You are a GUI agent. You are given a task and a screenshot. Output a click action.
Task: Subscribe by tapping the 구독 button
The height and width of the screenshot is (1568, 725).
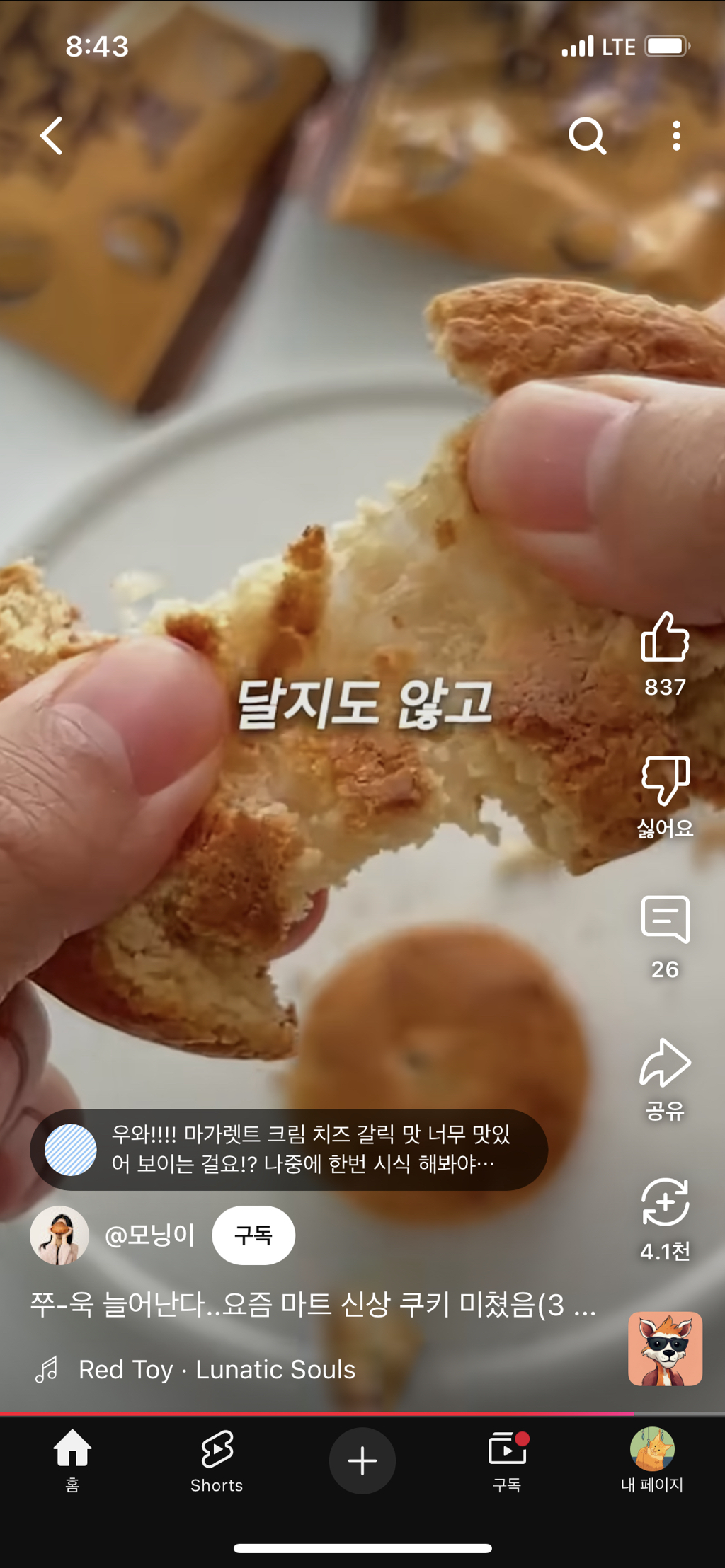253,1234
